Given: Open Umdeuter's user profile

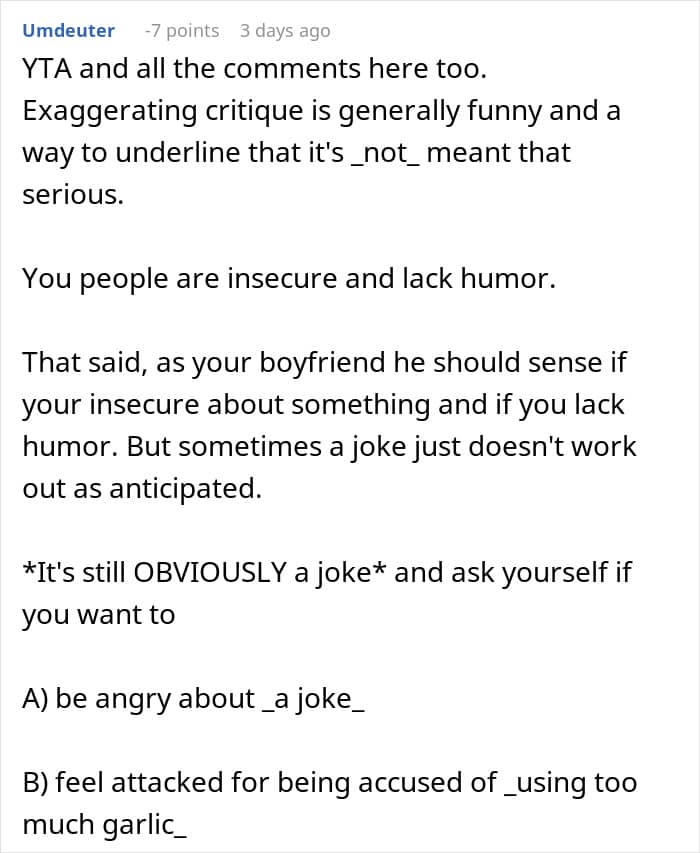Looking at the screenshot, I should (69, 30).
